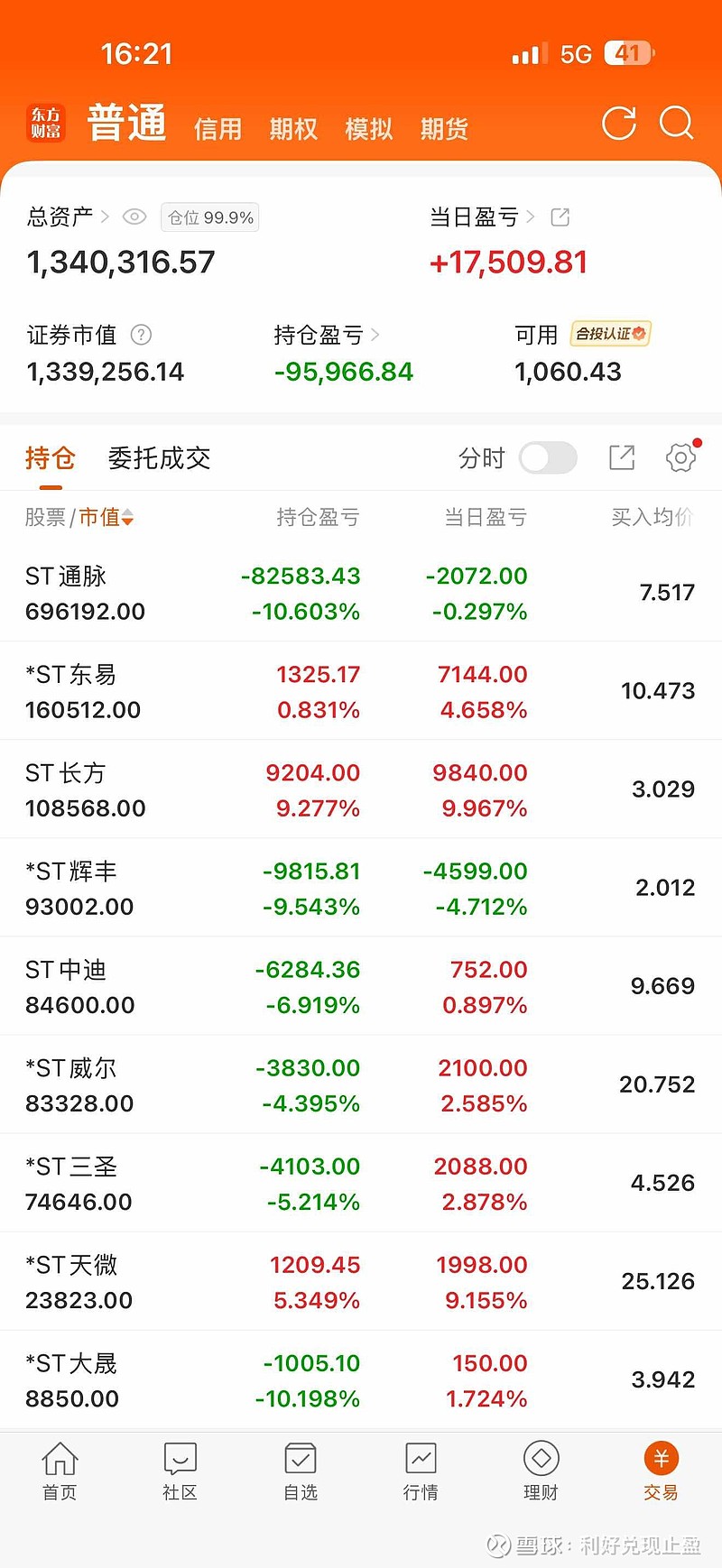Switch to the 信用 tab

pos(218,129)
